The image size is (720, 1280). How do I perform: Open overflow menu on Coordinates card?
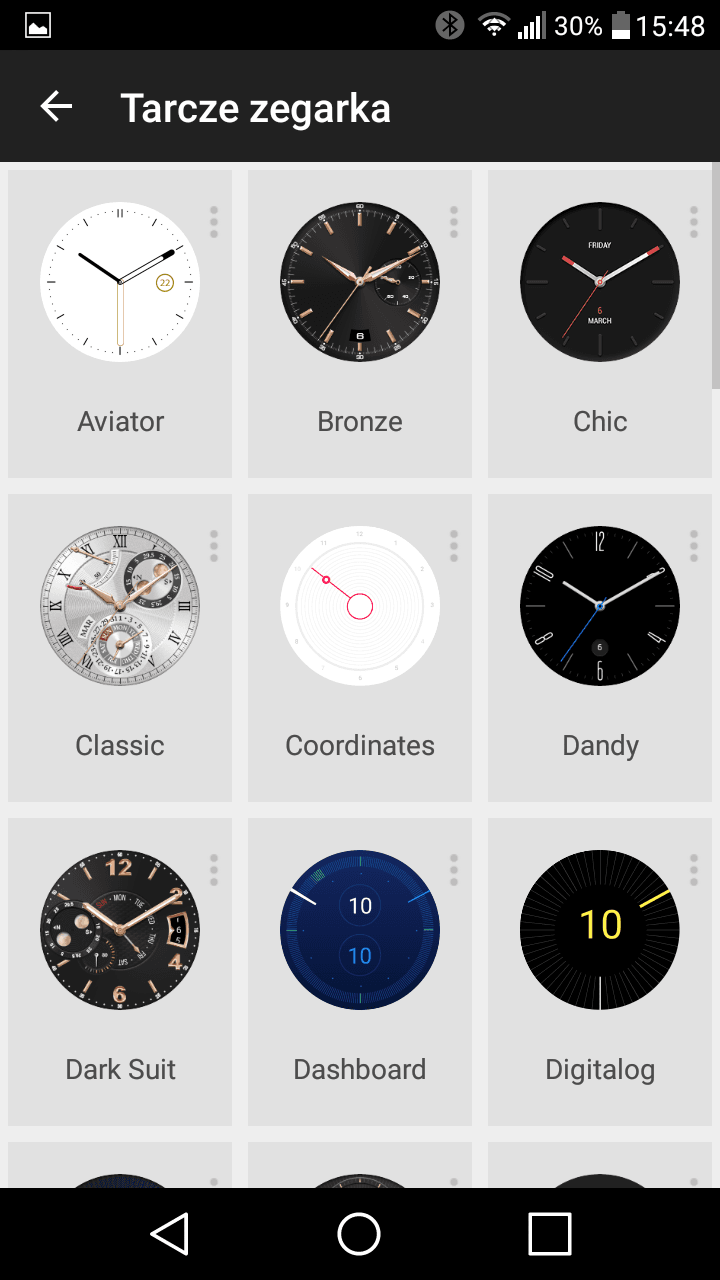tap(454, 546)
